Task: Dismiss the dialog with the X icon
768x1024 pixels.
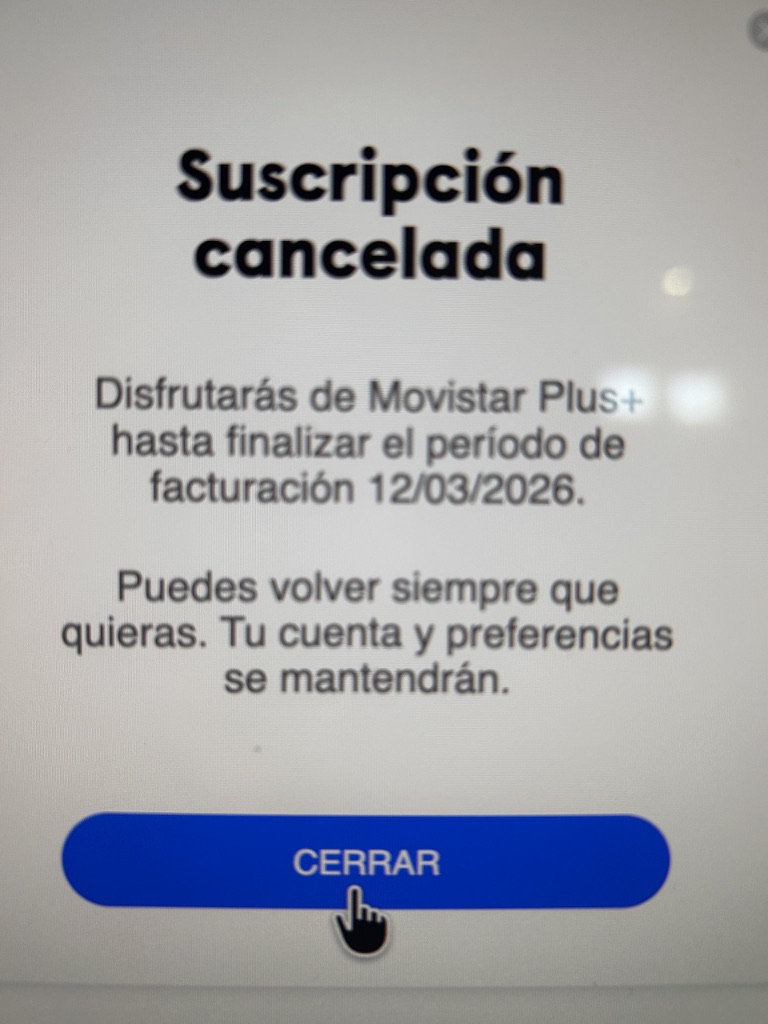Action: pyautogui.click(x=761, y=30)
